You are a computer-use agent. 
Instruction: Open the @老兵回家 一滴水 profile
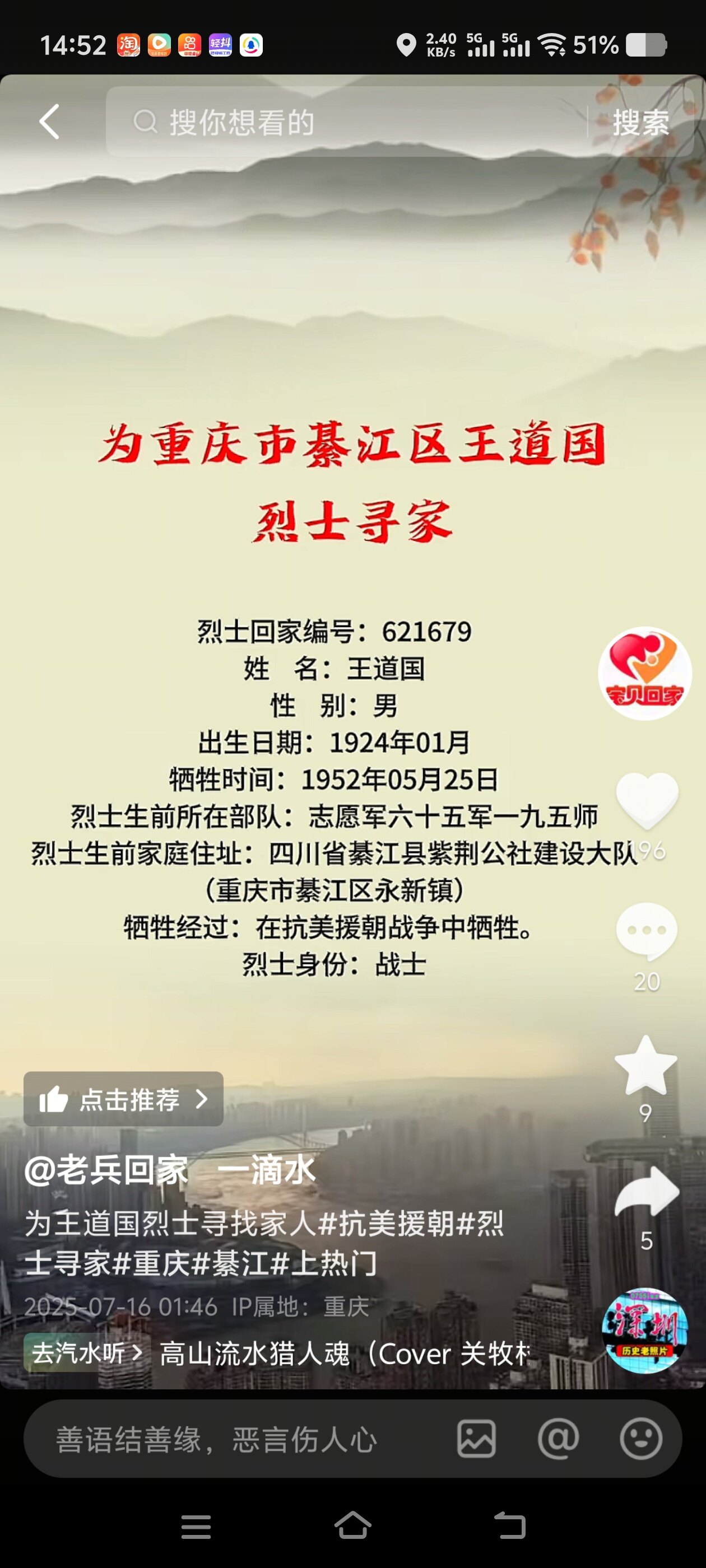(x=169, y=1170)
